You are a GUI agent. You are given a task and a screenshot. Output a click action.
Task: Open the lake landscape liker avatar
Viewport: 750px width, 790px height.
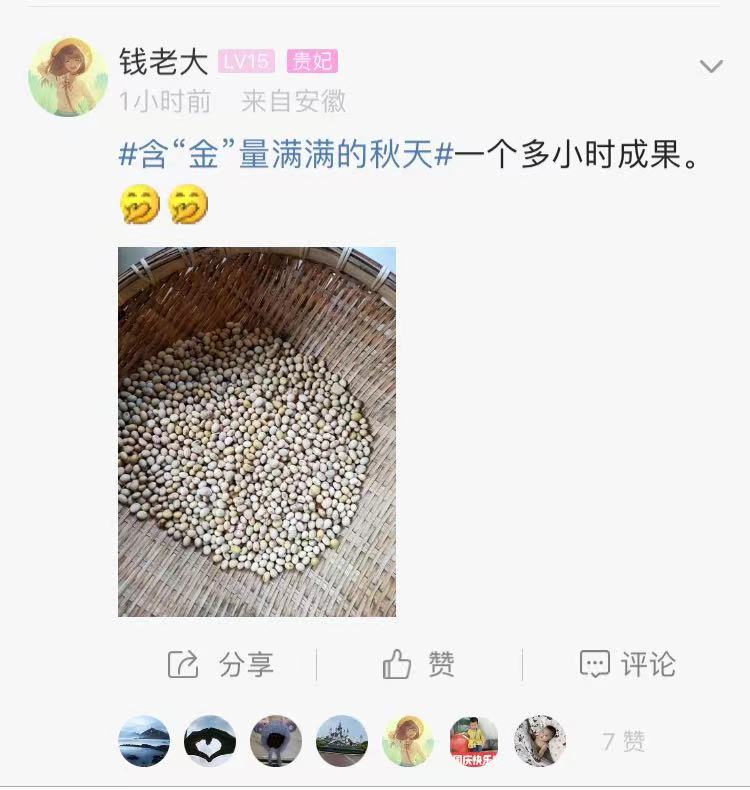click(144, 741)
